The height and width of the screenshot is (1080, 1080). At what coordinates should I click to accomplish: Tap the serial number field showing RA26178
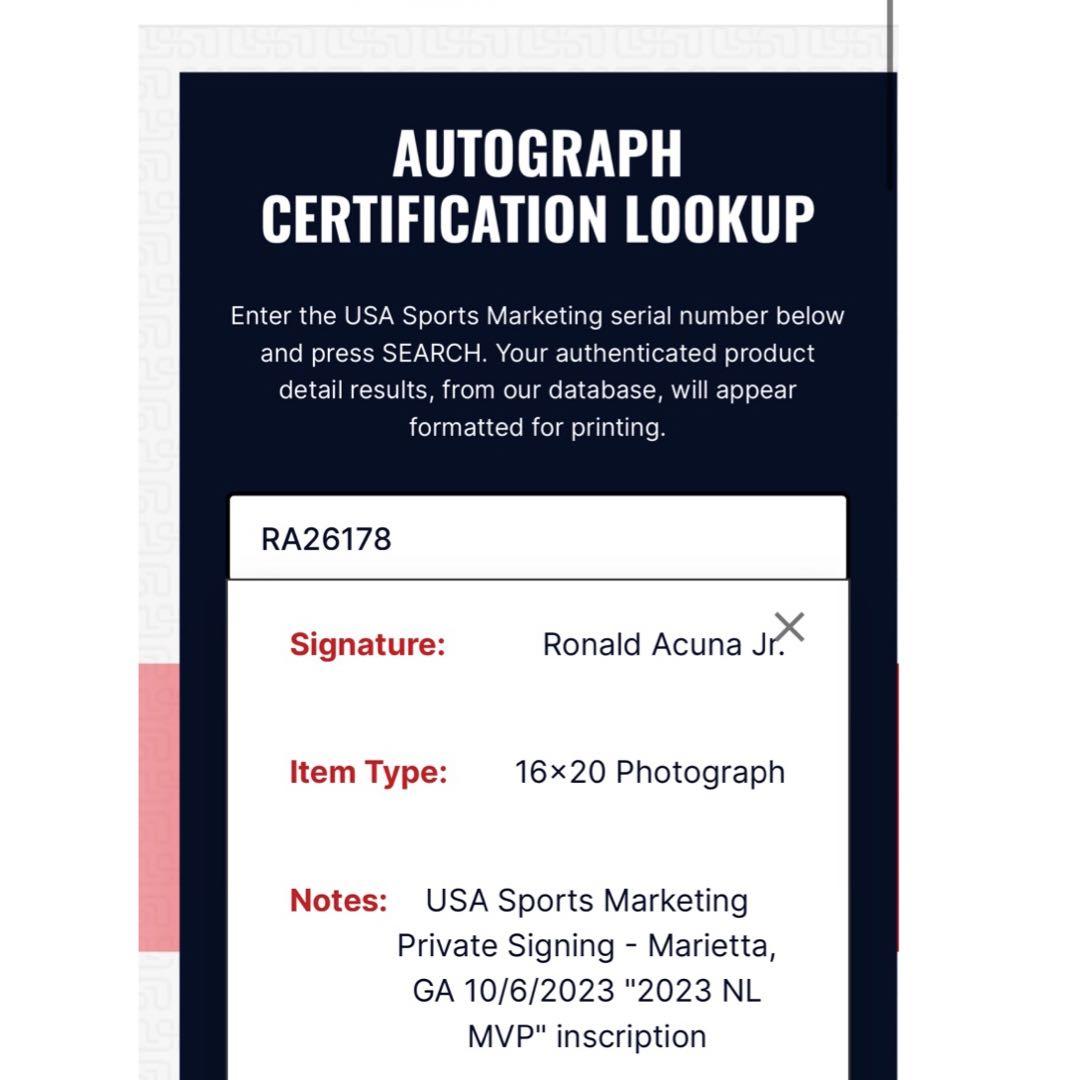click(537, 539)
